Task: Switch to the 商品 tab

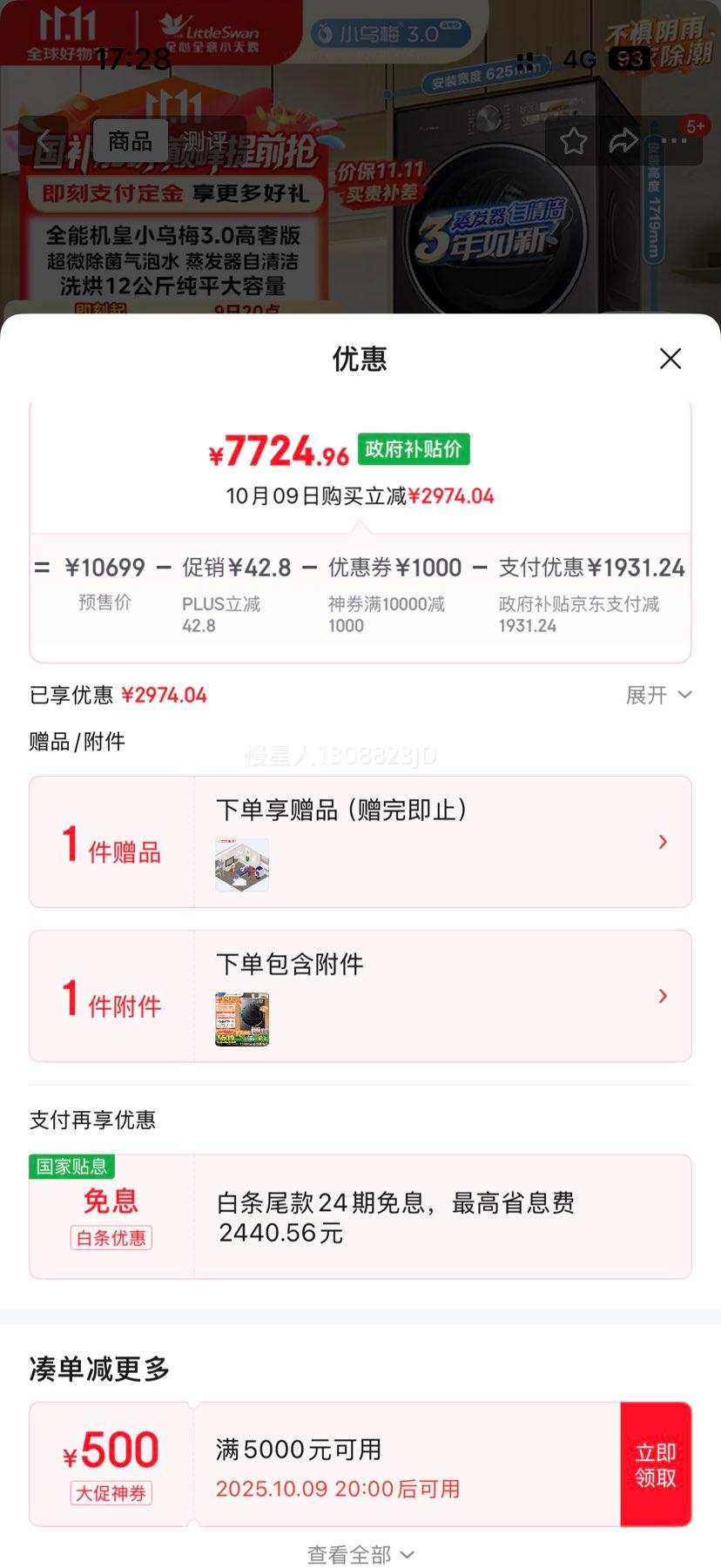Action: click(x=130, y=141)
